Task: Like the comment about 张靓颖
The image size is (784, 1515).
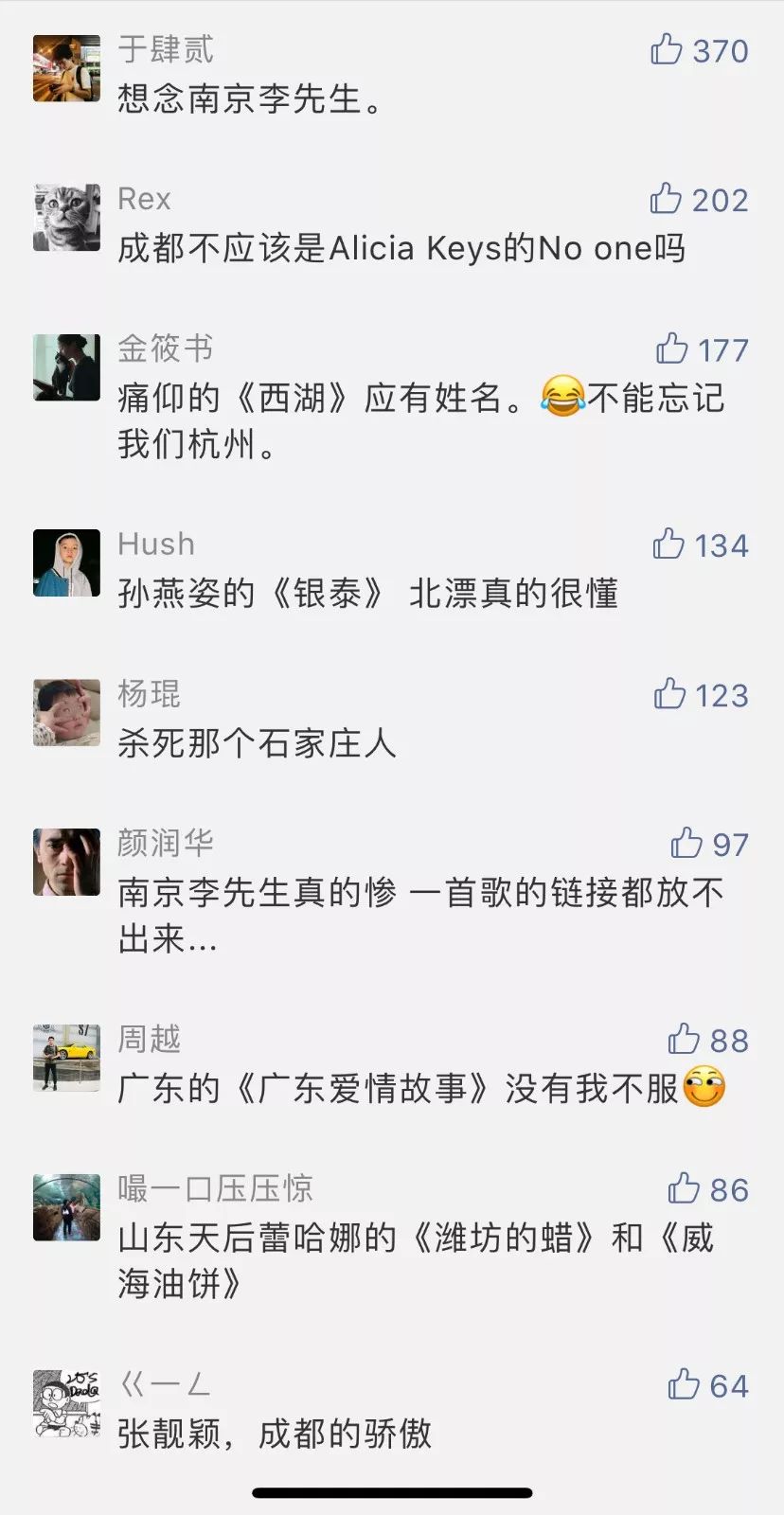Action: coord(684,1385)
